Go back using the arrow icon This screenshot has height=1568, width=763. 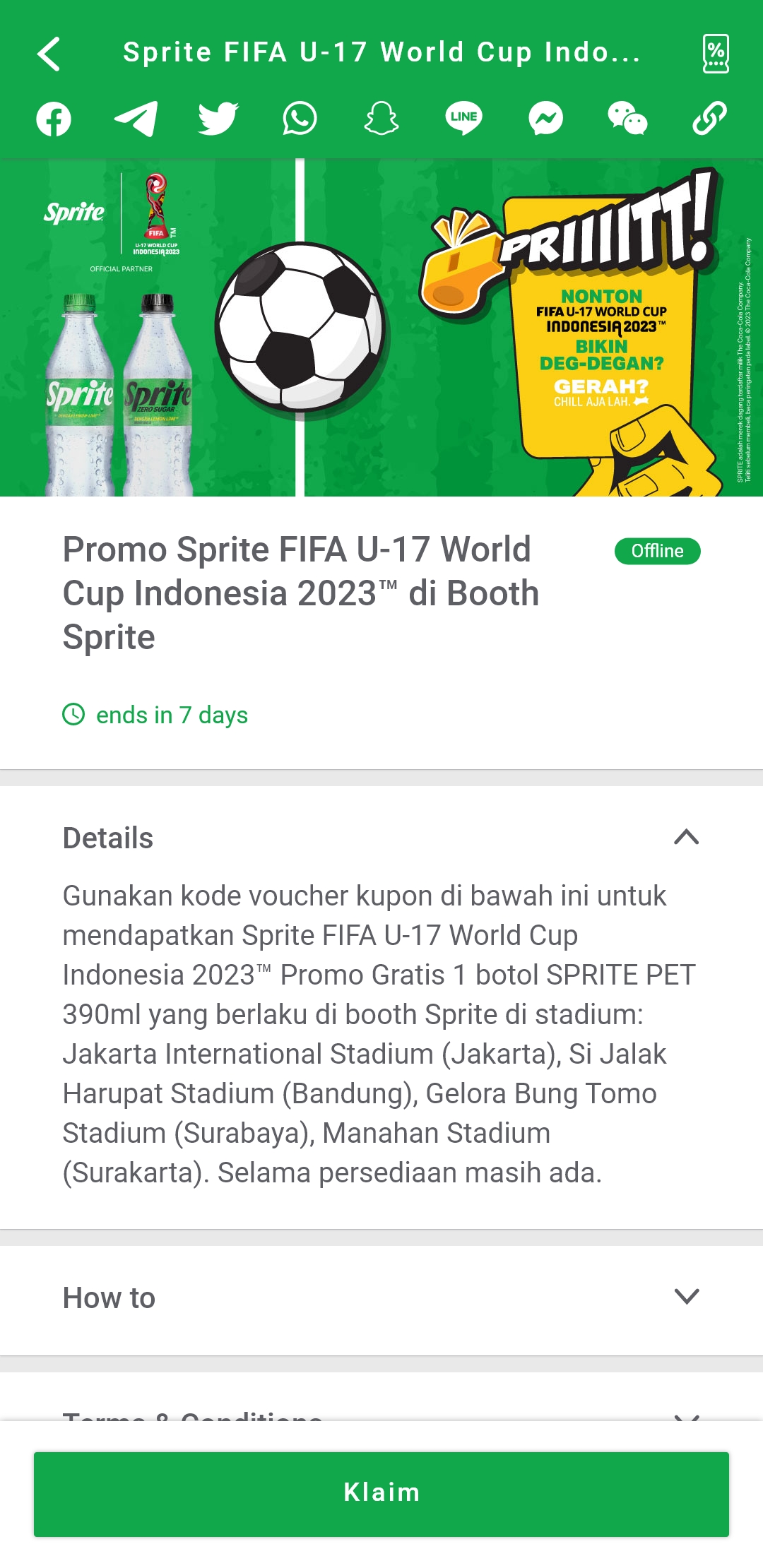49,54
